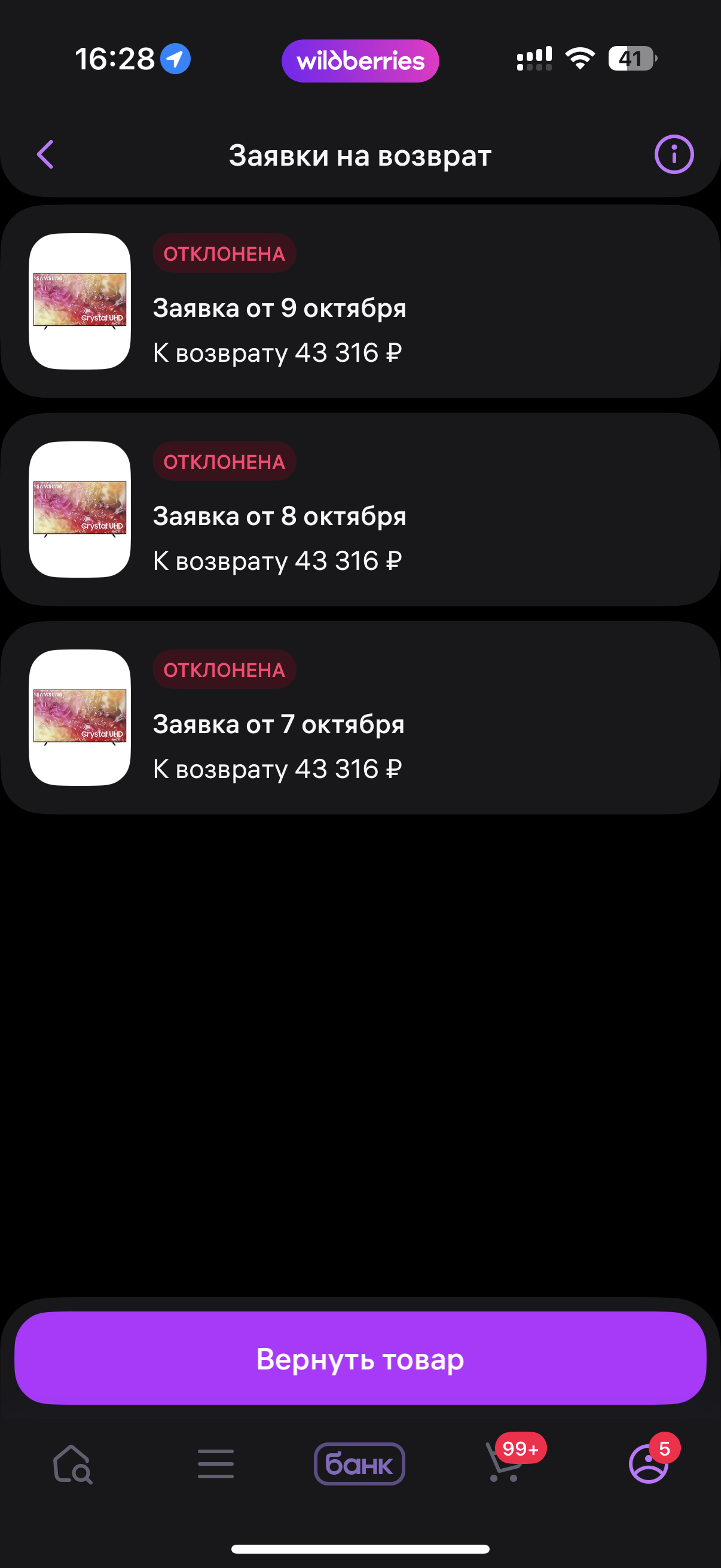Tap the Вернуть товар button

click(x=360, y=1359)
